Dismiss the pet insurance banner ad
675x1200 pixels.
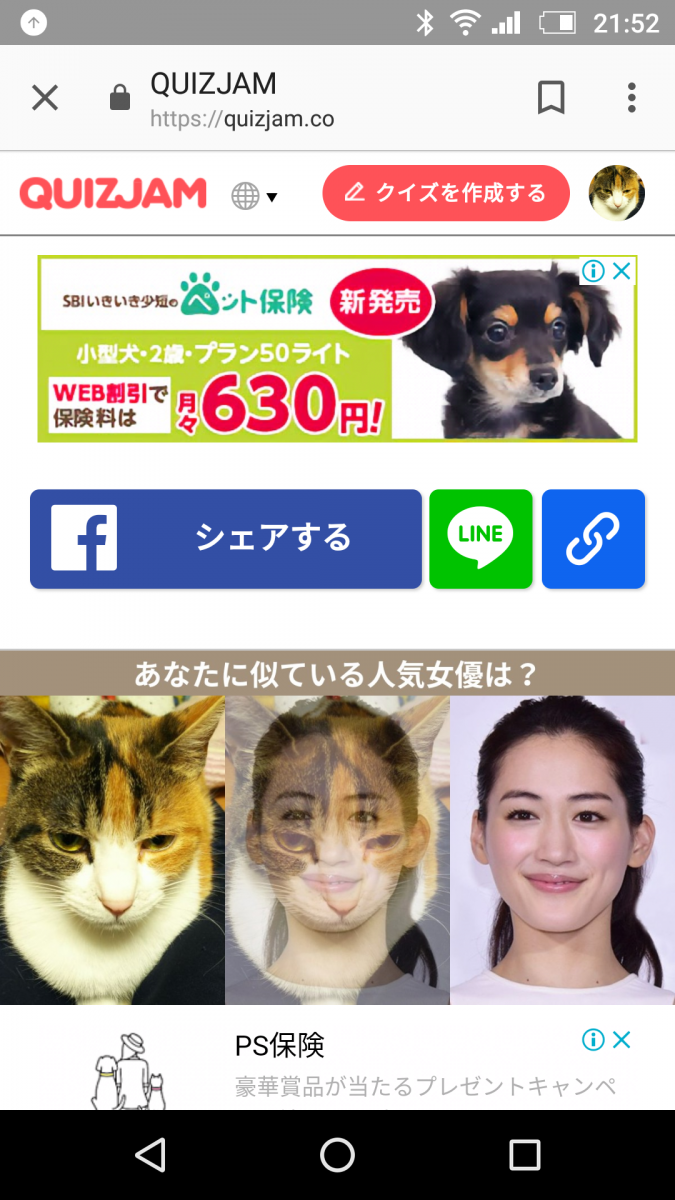(622, 271)
